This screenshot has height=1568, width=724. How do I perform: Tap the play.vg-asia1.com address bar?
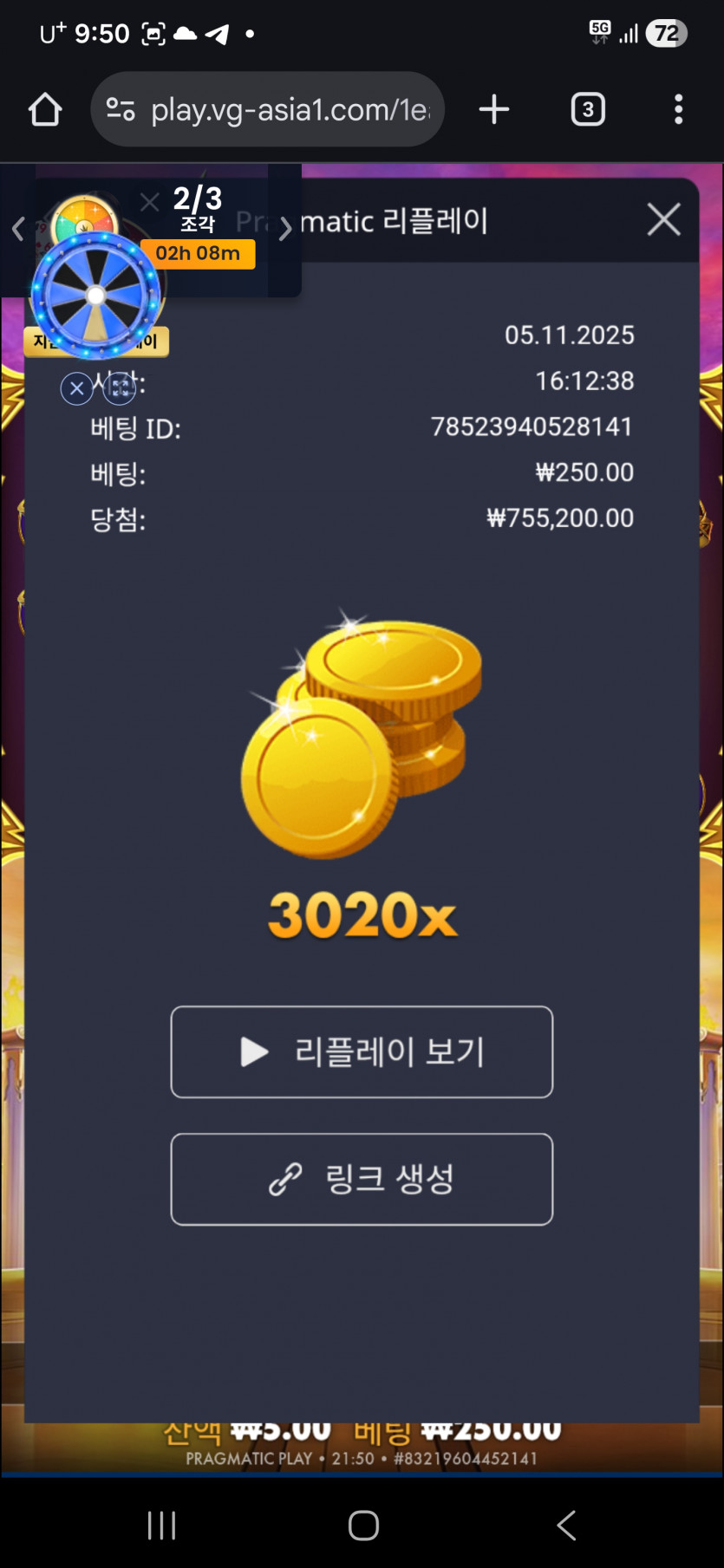[x=267, y=109]
